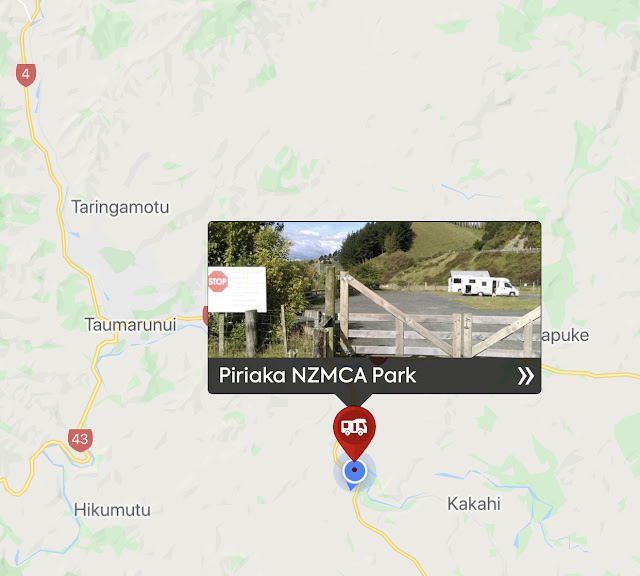Tap the double-chevron arrow on the Piriaka card
The height and width of the screenshot is (576, 640).
point(524,376)
